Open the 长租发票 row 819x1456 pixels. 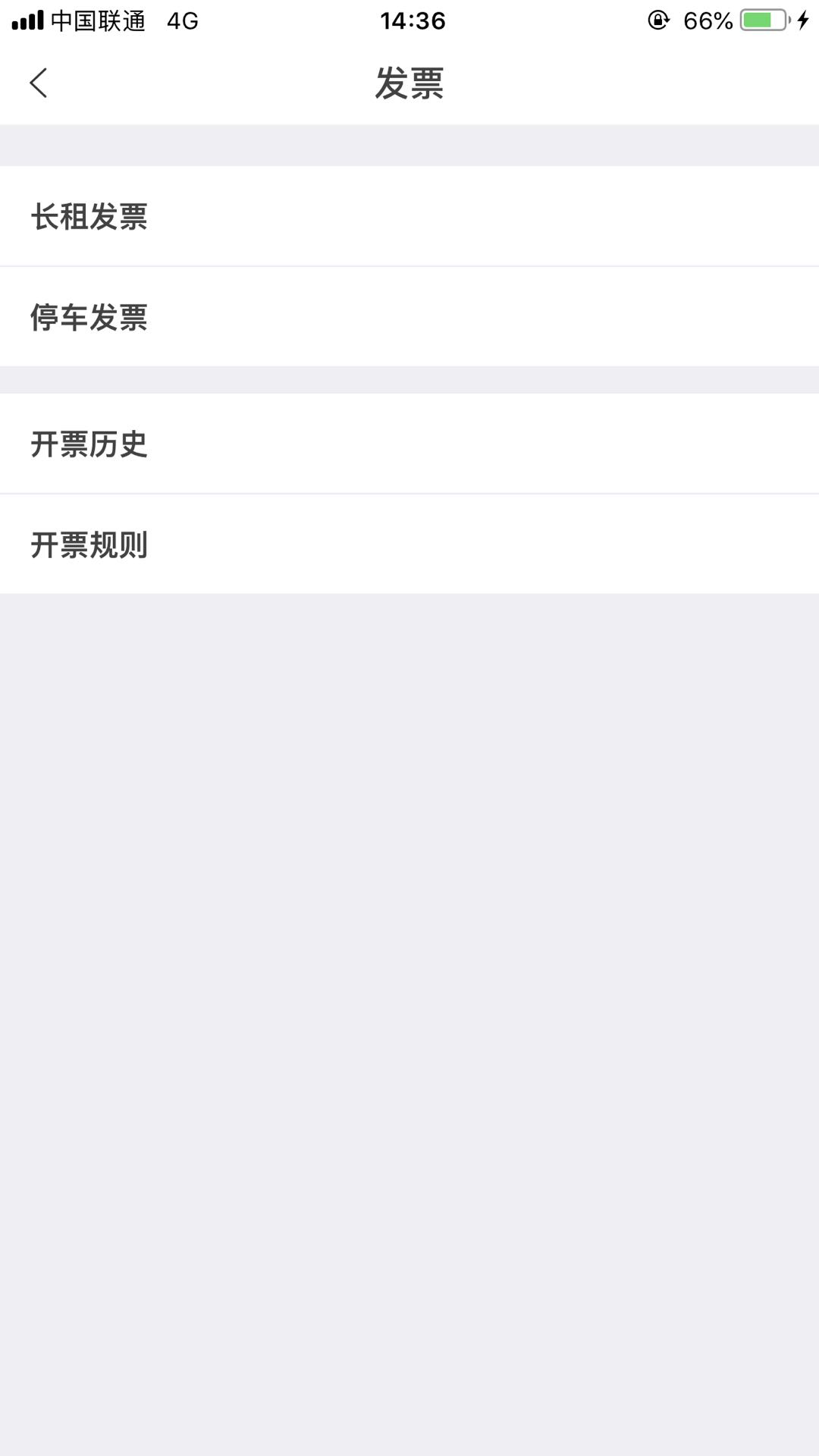409,216
